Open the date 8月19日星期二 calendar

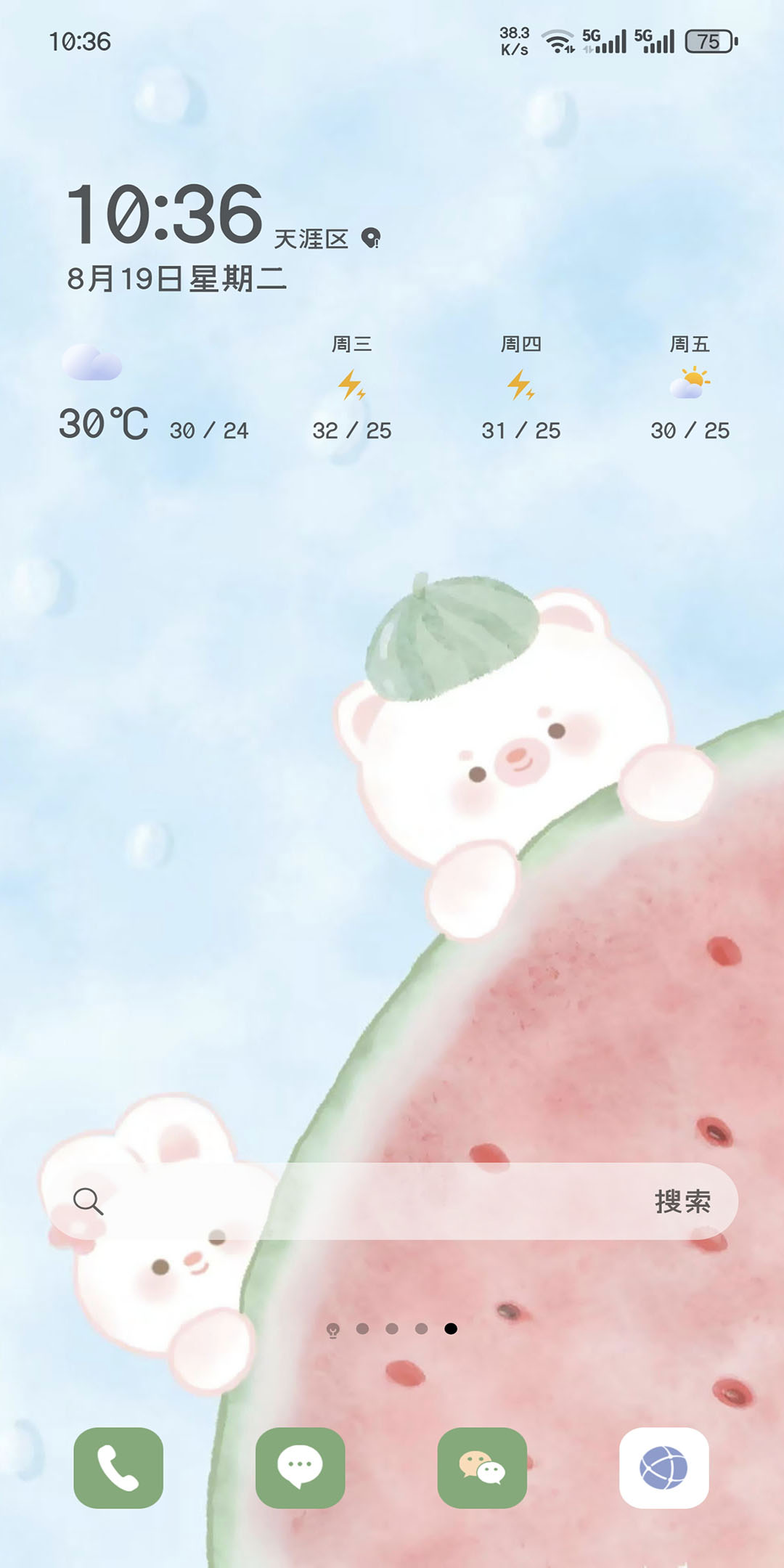click(176, 279)
